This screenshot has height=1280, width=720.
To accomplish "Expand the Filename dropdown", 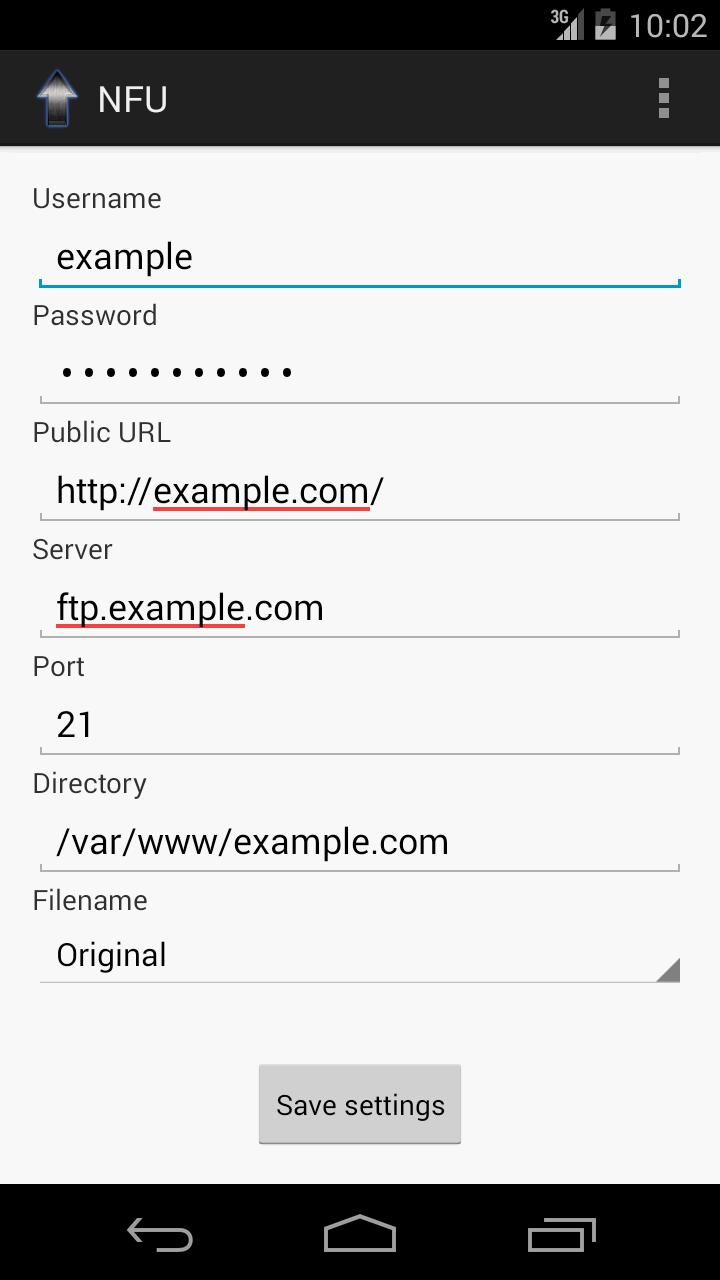I will [360, 956].
